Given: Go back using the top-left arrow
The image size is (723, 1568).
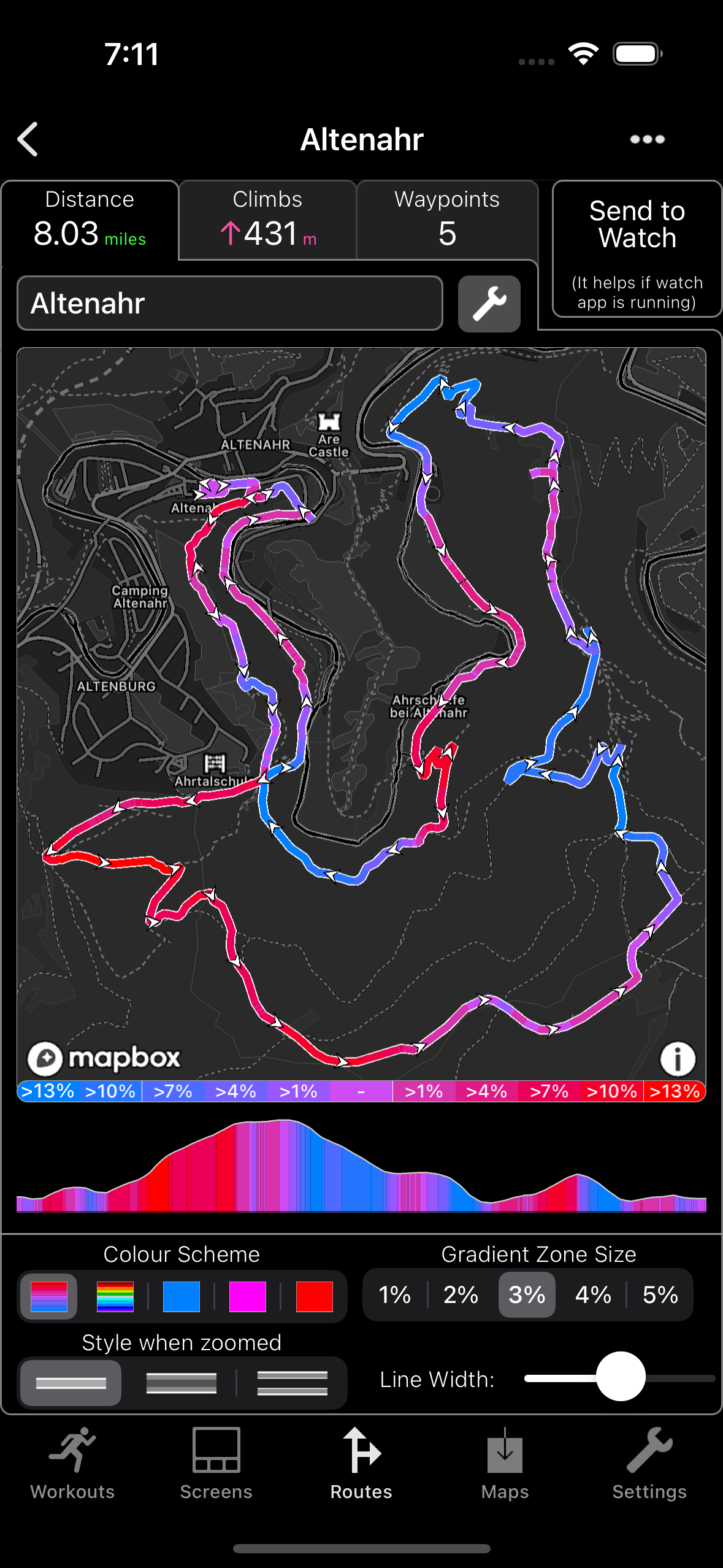Looking at the screenshot, I should [x=28, y=139].
